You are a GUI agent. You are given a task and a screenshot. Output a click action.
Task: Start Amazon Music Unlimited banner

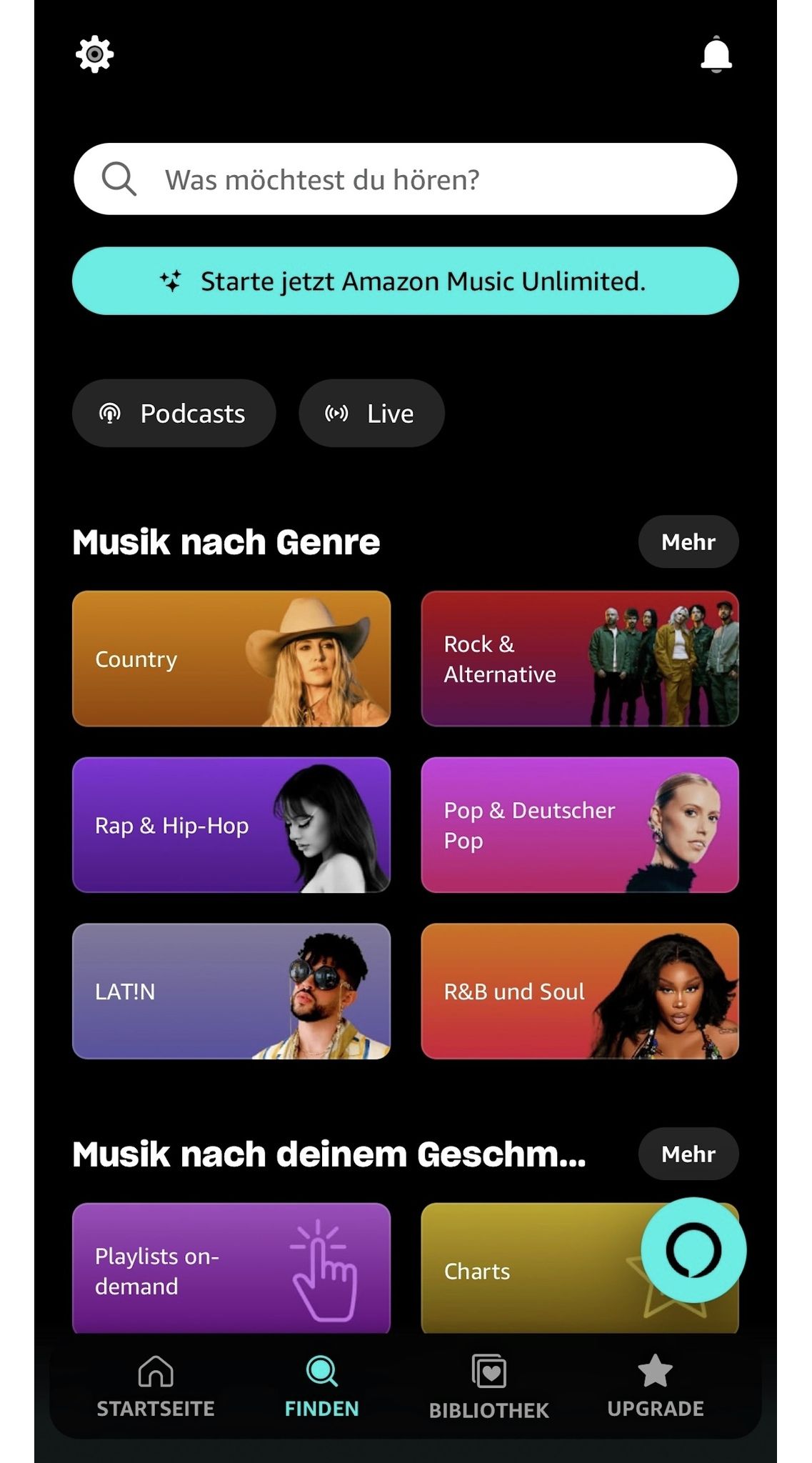[405, 281]
